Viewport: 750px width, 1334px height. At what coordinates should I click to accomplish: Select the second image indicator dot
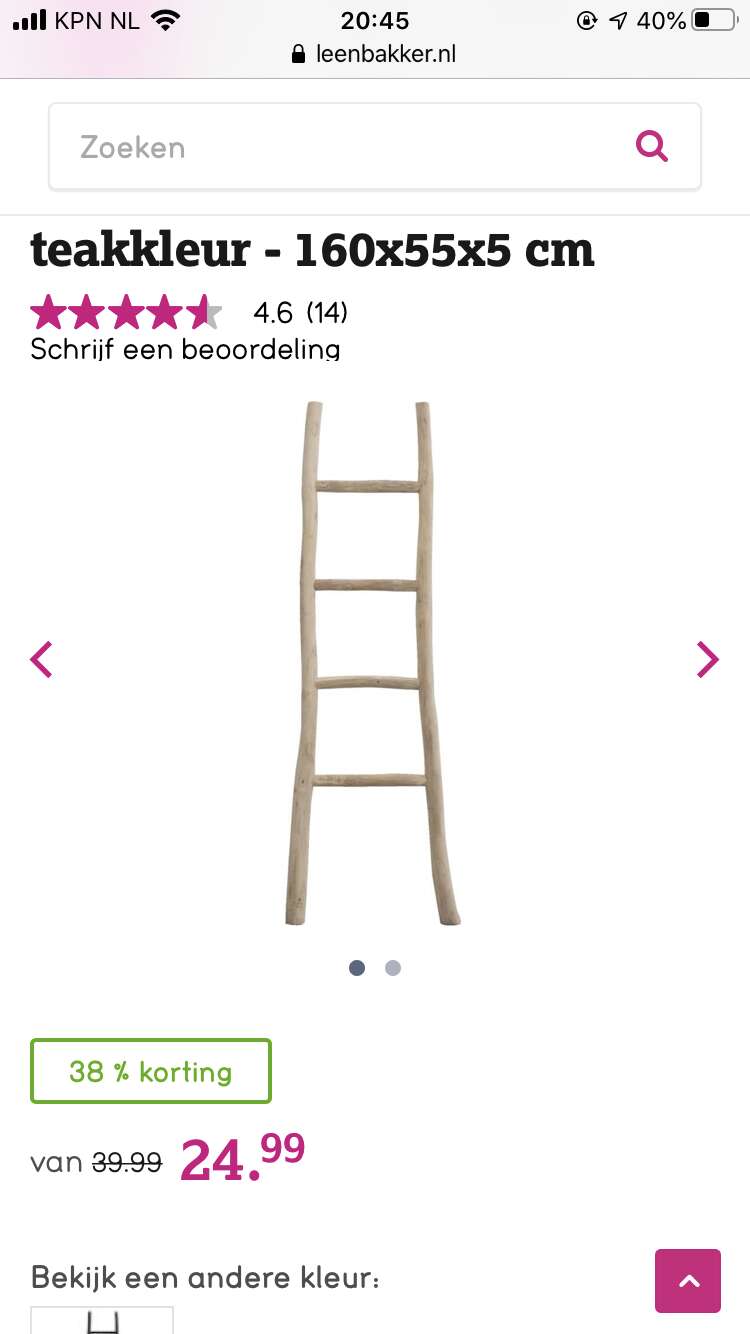(393, 968)
